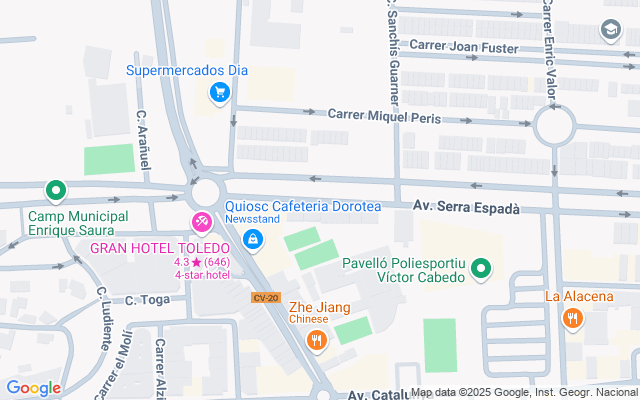The width and height of the screenshot is (640, 400).
Task: Open the Supermercados Dia shopping pin
Action: coord(220,93)
